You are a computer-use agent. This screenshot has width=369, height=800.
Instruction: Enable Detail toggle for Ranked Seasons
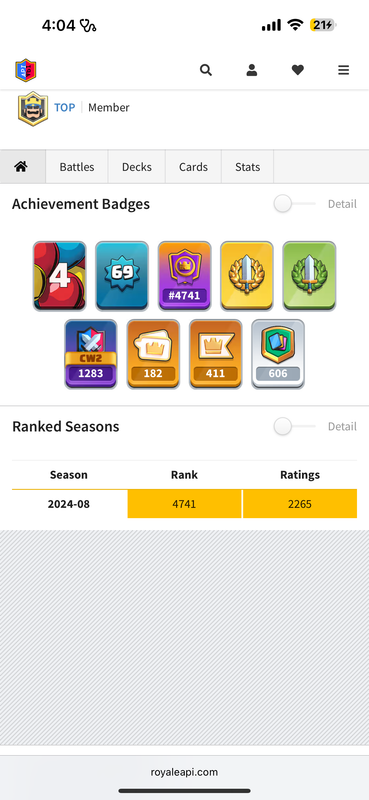[x=294, y=427]
